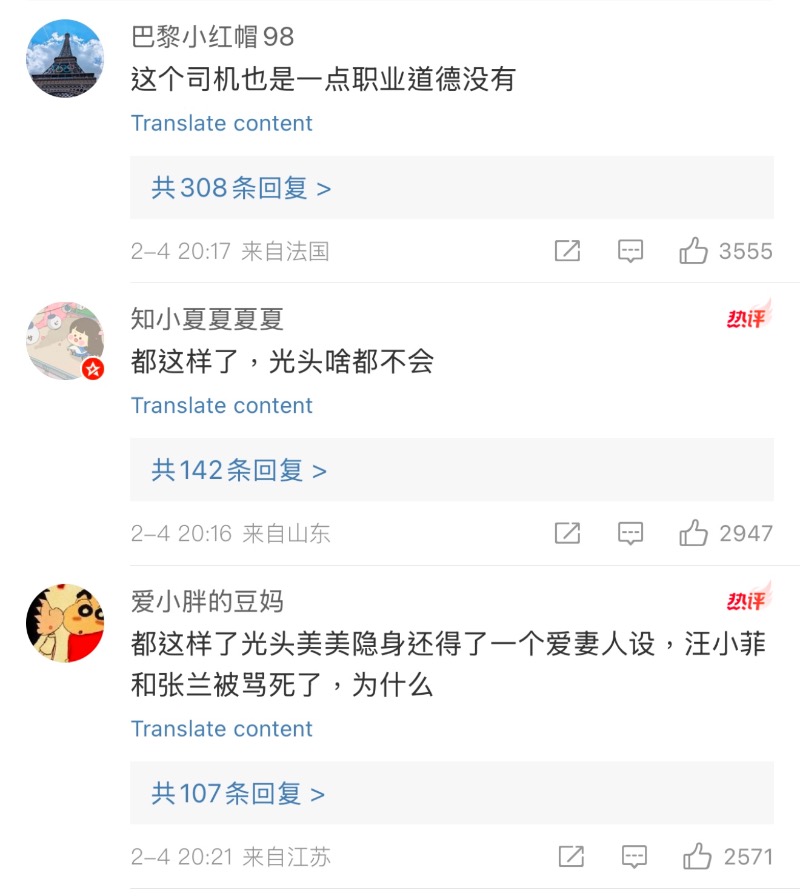The width and height of the screenshot is (800, 896).
Task: Open 爱小胖的豆妈's avatar
Action: [x=65, y=623]
